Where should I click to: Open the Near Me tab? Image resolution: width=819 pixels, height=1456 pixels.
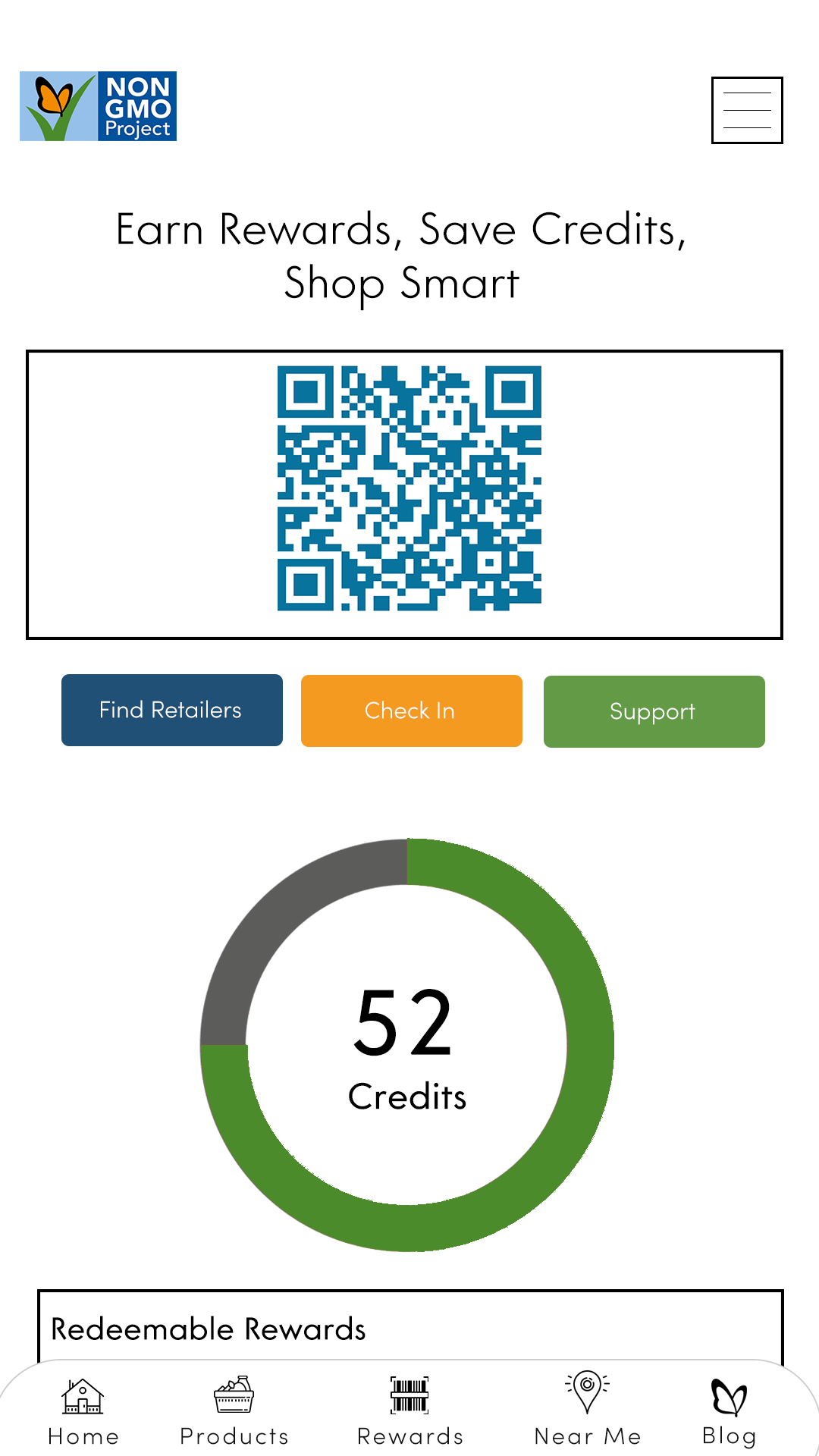click(x=588, y=1411)
